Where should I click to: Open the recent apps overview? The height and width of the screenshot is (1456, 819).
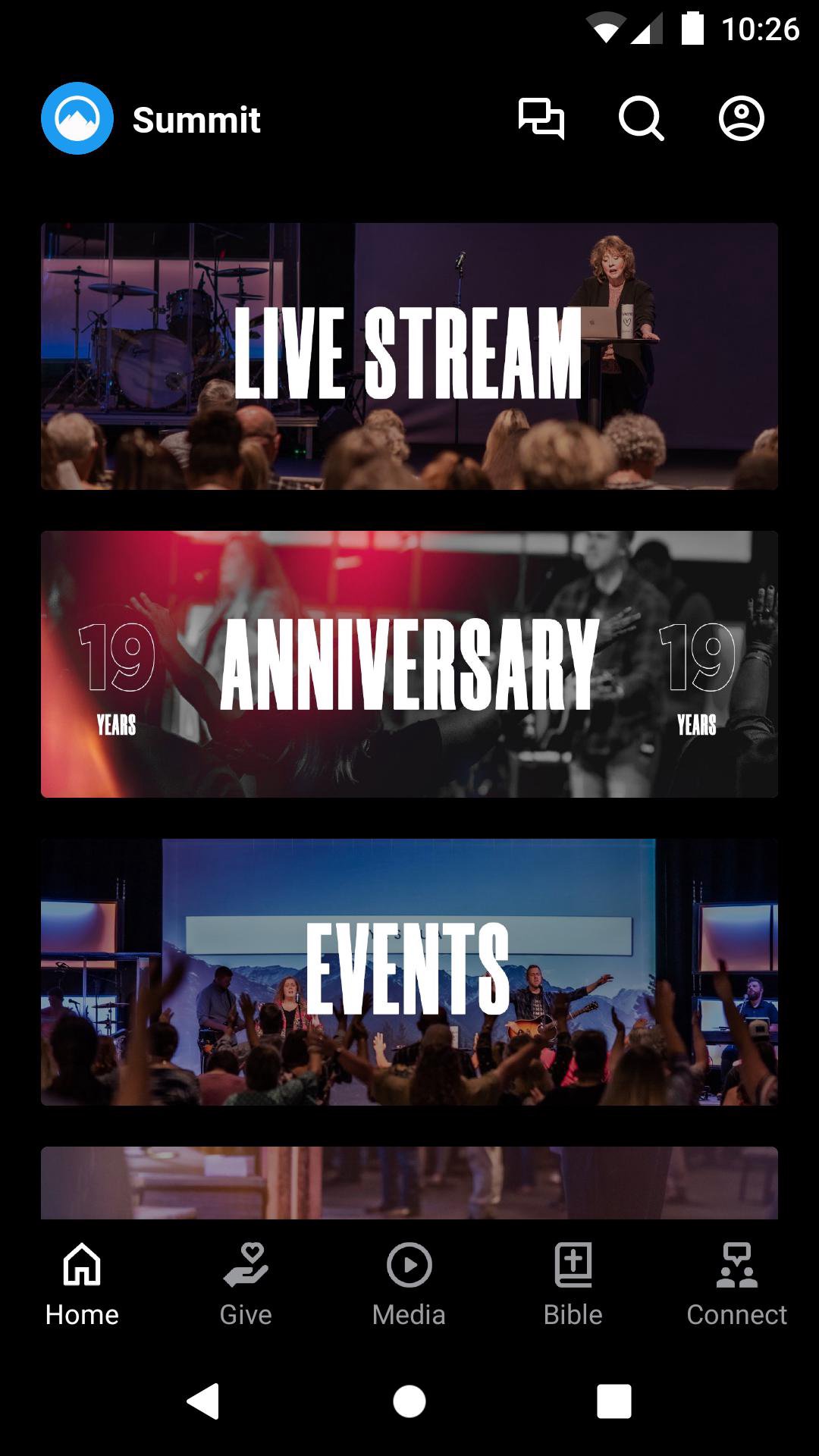[613, 1401]
